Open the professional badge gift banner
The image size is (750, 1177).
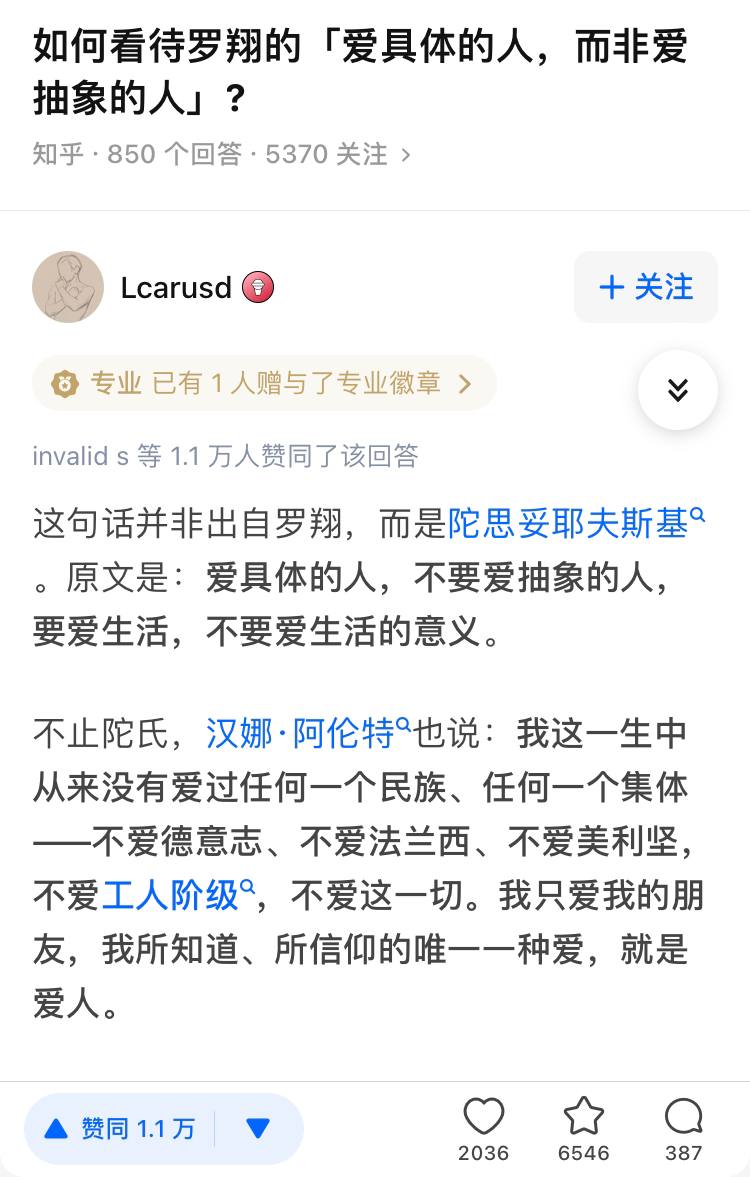pos(264,383)
